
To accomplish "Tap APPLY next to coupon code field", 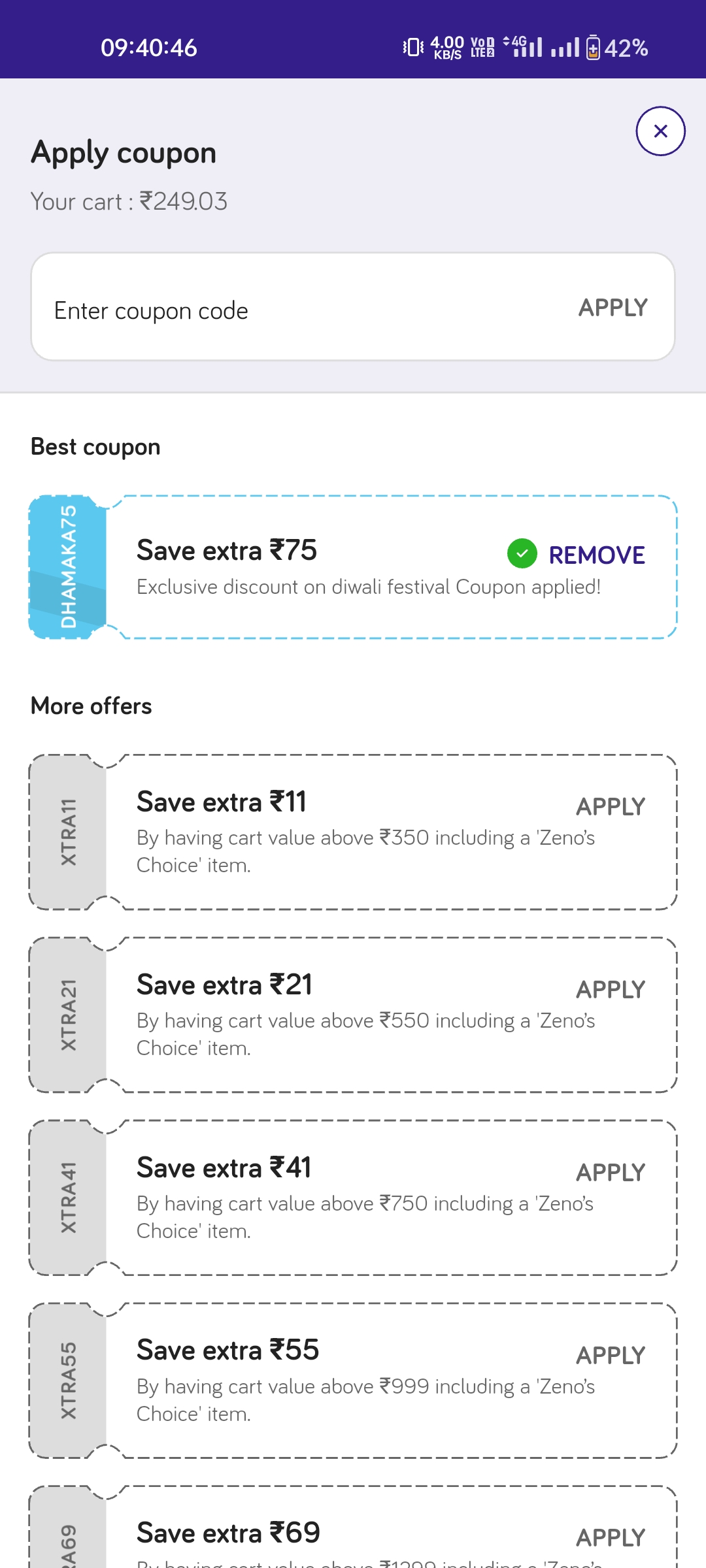I will pyautogui.click(x=613, y=307).
